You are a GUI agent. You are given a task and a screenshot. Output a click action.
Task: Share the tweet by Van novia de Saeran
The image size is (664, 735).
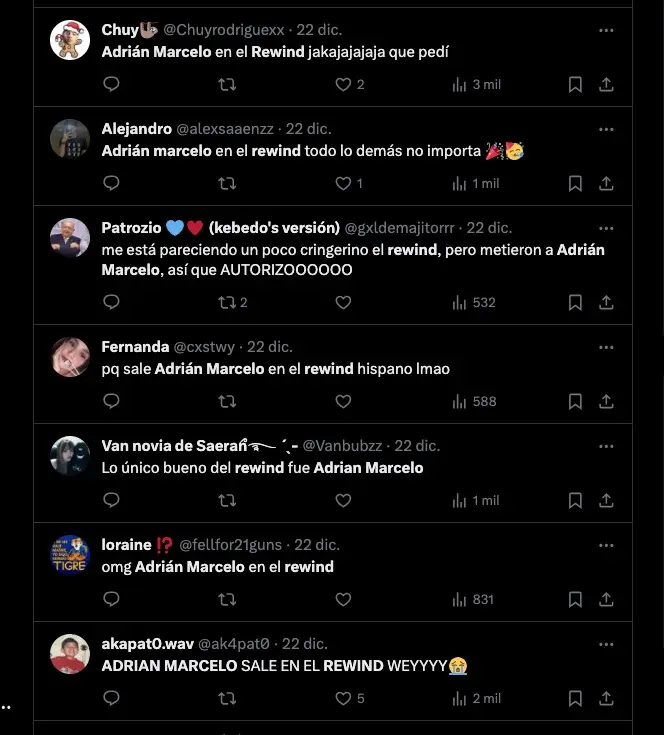pos(606,500)
